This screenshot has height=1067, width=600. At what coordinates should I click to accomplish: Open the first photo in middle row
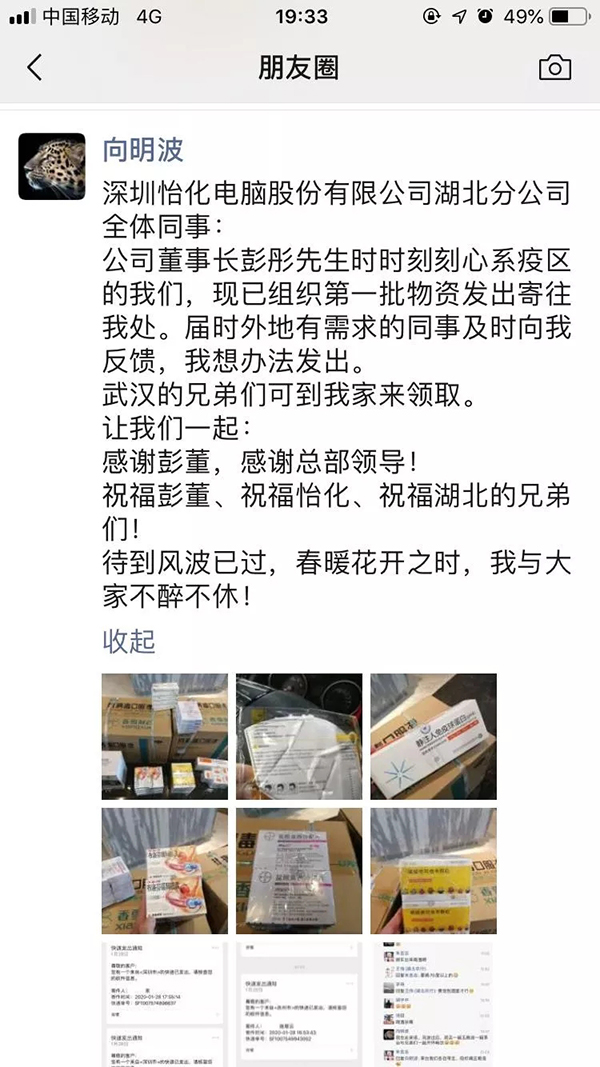pyautogui.click(x=165, y=871)
